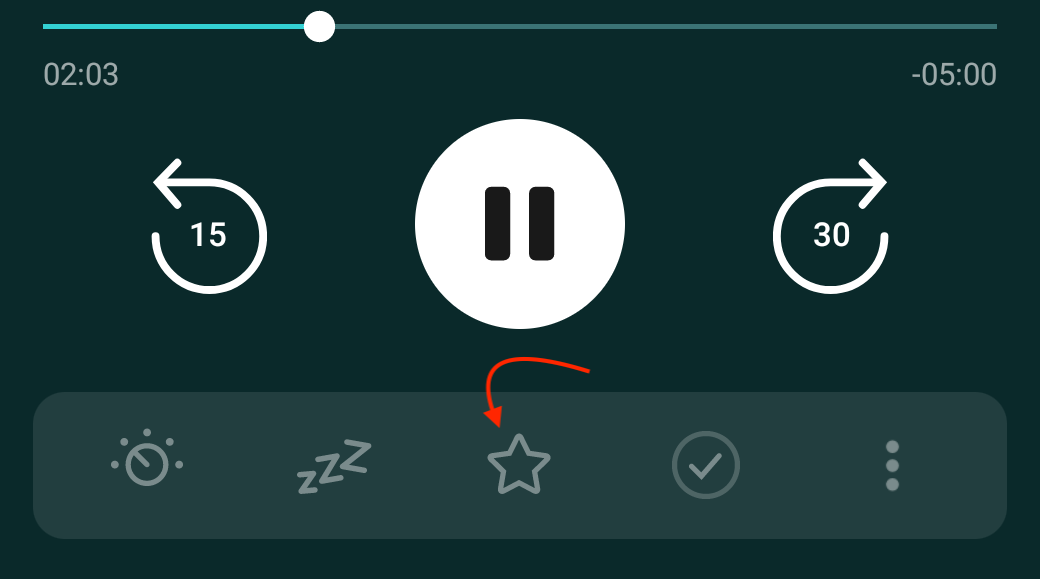
Task: Star this episode
Action: 518,465
